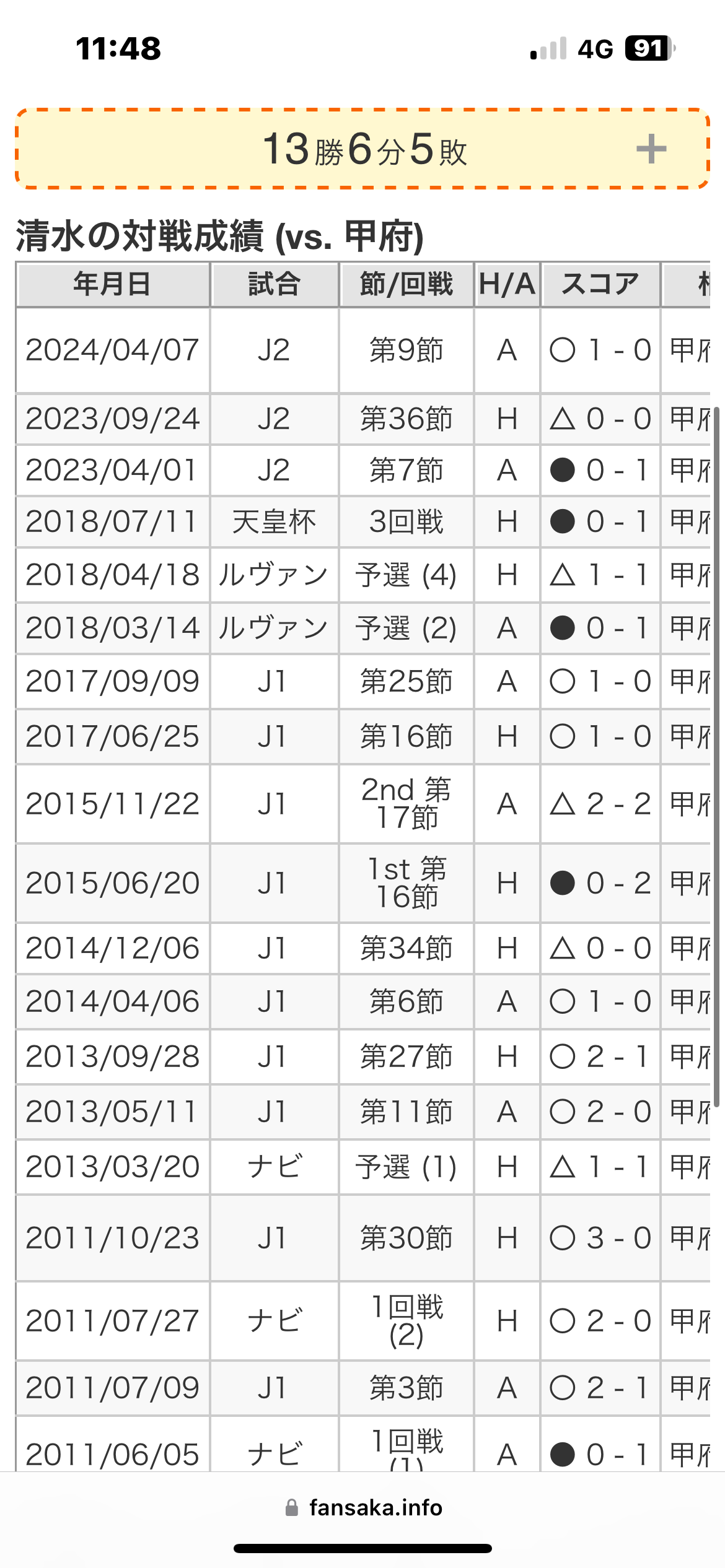Screen dimensions: 725x1568
Task: Sort table by 節/回戦 column header
Action: click(x=406, y=285)
